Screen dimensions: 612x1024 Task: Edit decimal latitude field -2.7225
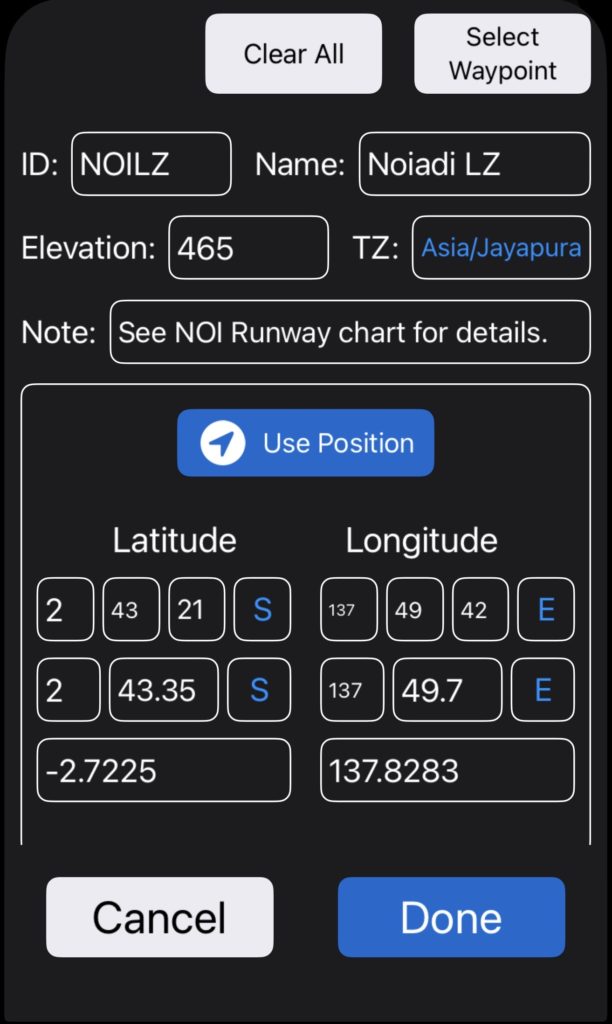coord(164,770)
